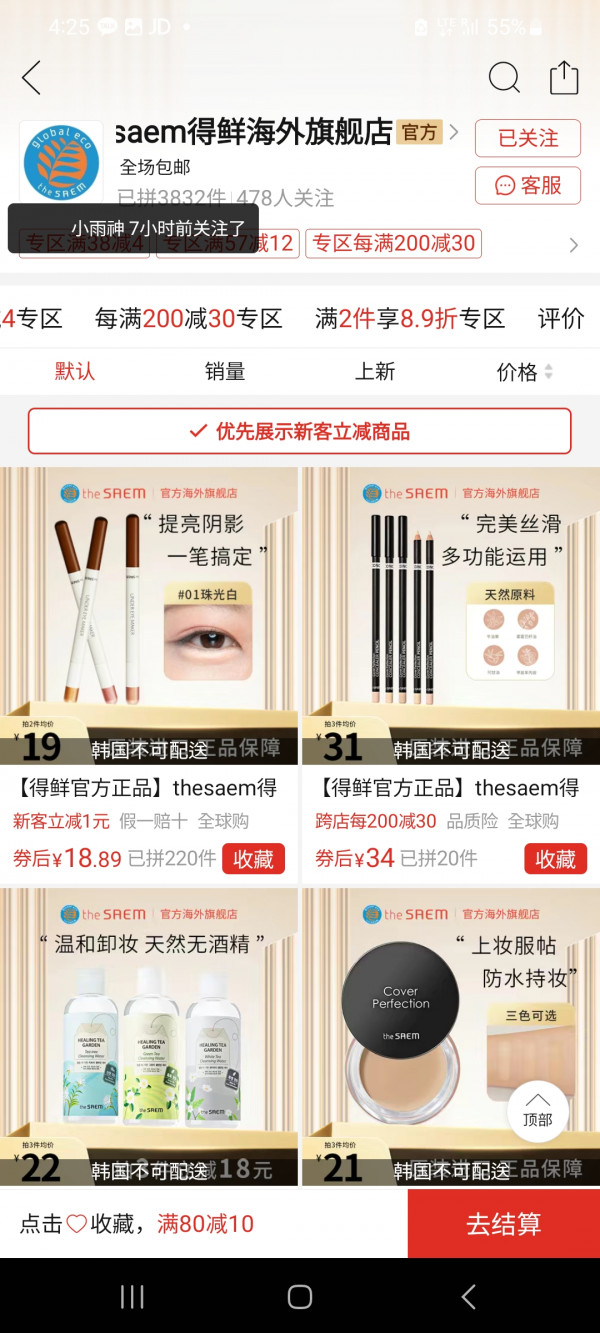600x1333 pixels.
Task: Select the 专区每满200减30 coupon chip
Action: point(393,243)
